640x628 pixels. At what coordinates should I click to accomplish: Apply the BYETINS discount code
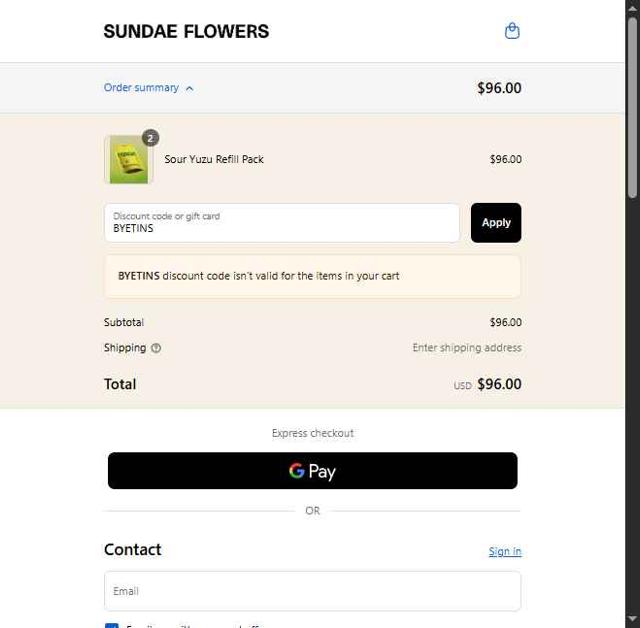coord(495,223)
